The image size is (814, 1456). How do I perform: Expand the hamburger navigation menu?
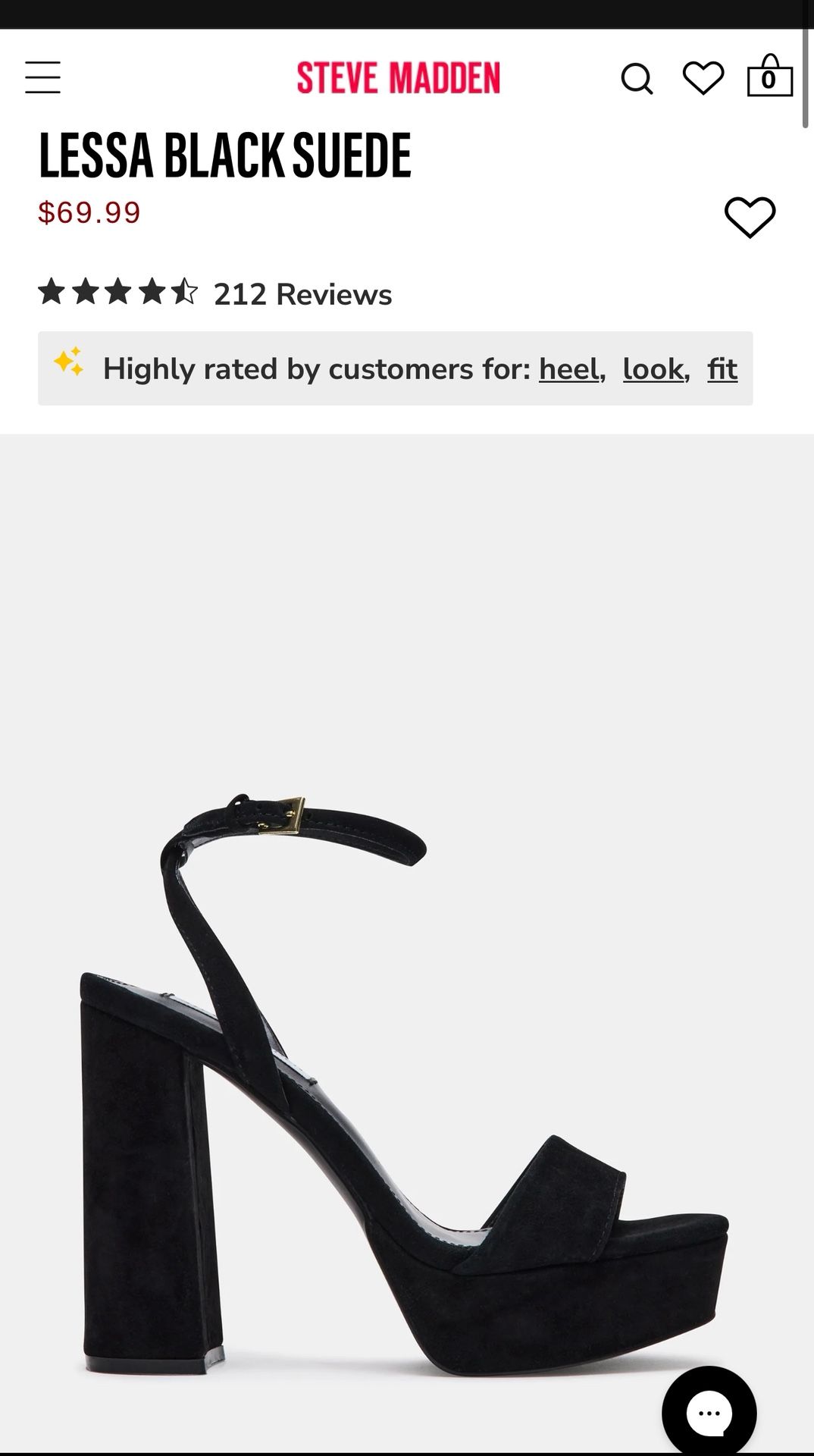(43, 77)
